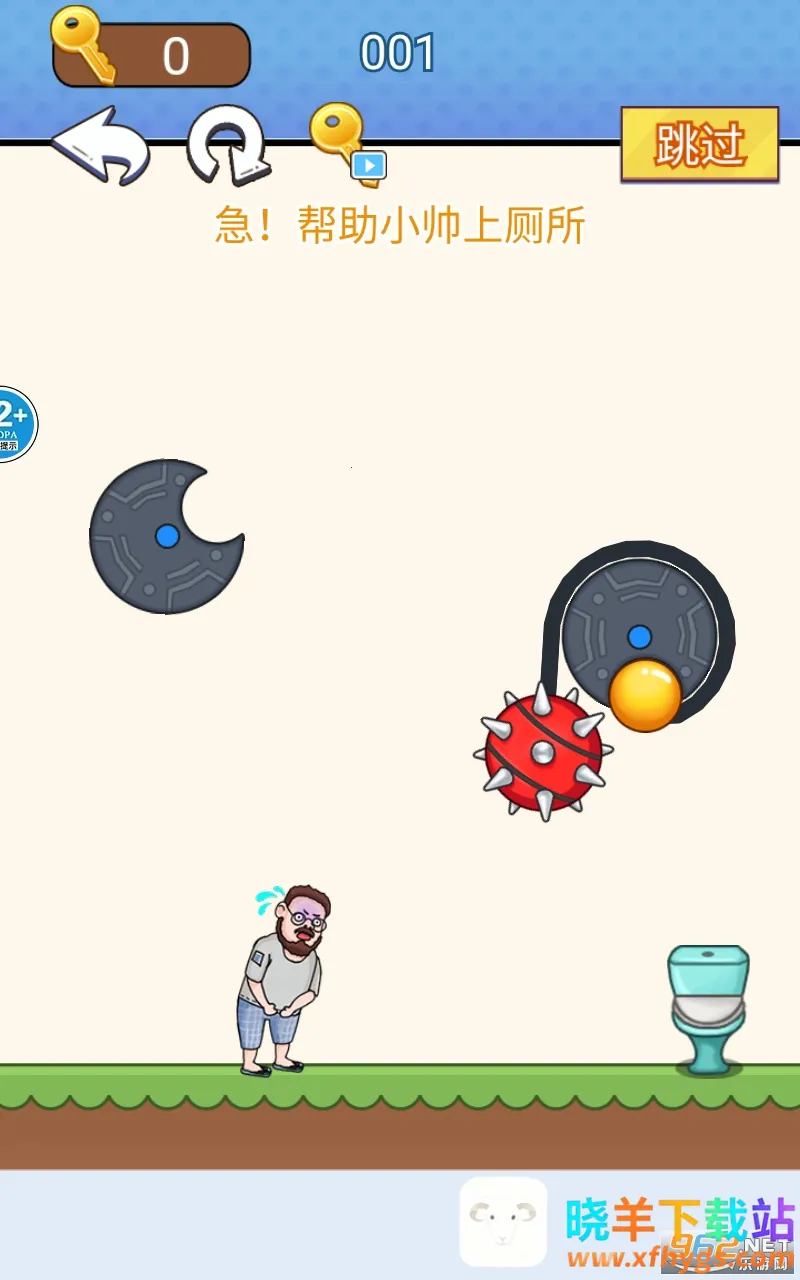The width and height of the screenshot is (800, 1280).
Task: Open the 12+ age rating badge
Action: tap(14, 424)
